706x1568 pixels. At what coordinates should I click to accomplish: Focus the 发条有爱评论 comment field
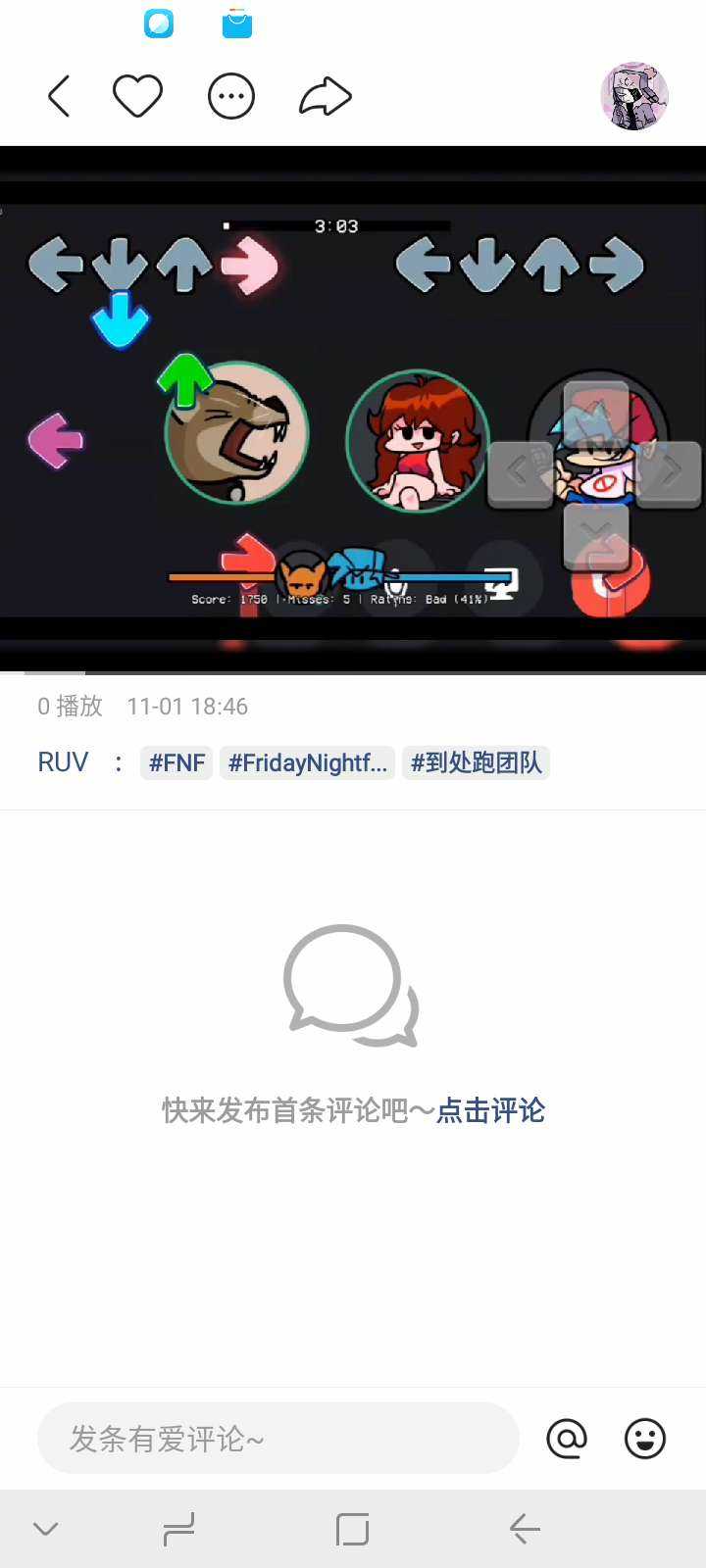click(277, 1439)
